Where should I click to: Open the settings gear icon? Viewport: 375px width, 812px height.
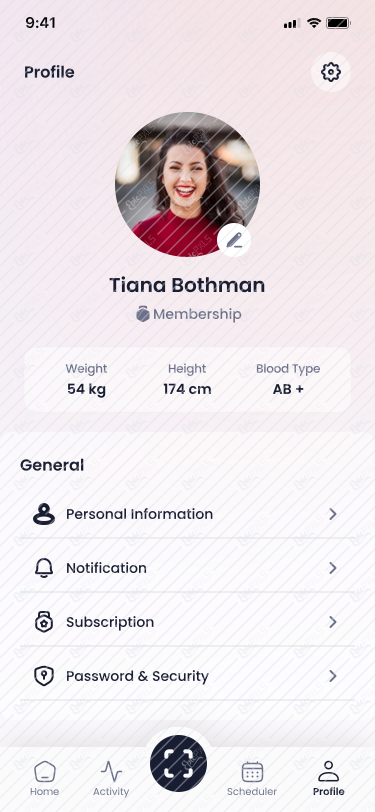(330, 72)
